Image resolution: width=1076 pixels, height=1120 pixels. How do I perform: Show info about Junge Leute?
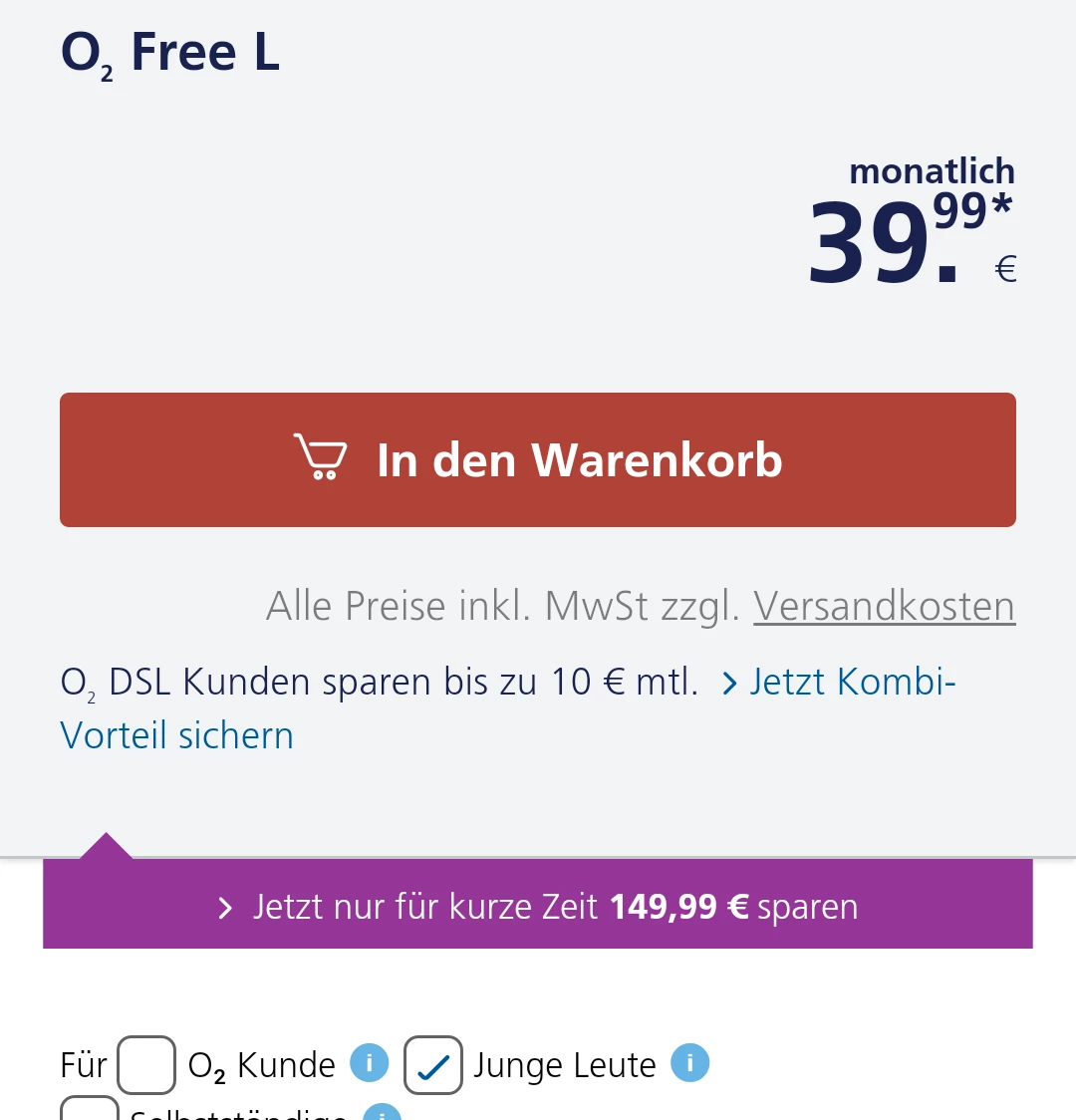[x=689, y=1063]
